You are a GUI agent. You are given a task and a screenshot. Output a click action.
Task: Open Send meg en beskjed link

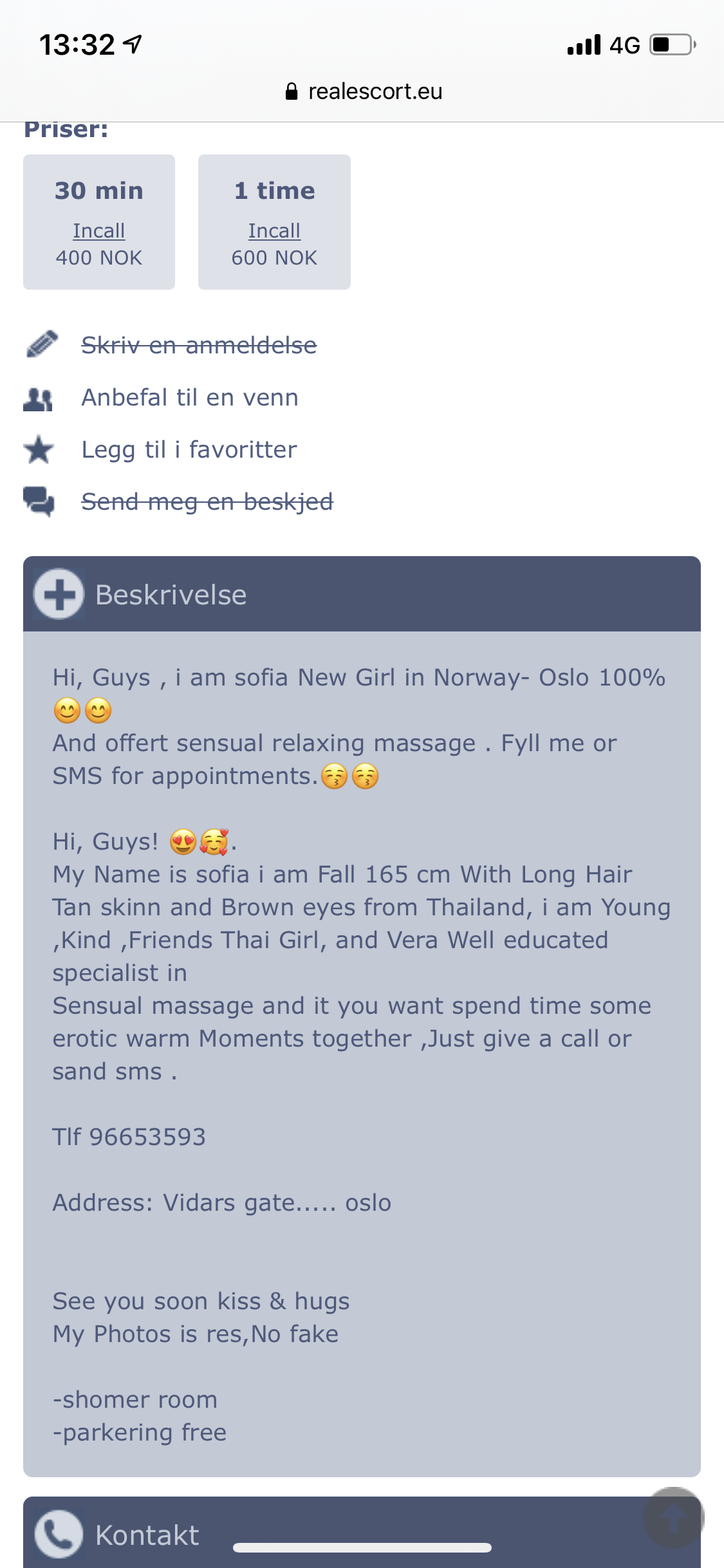(x=207, y=501)
